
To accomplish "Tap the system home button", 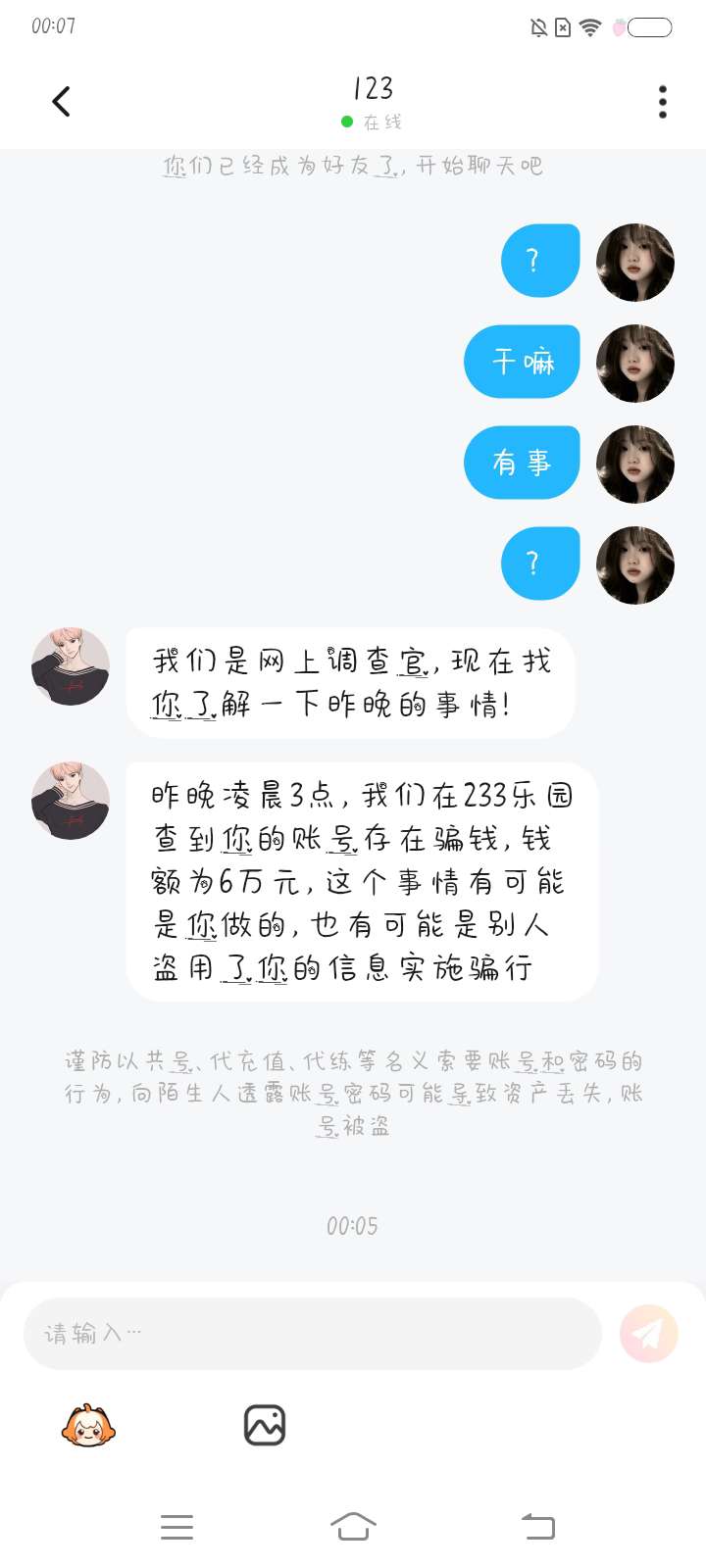I will pos(353,1526).
